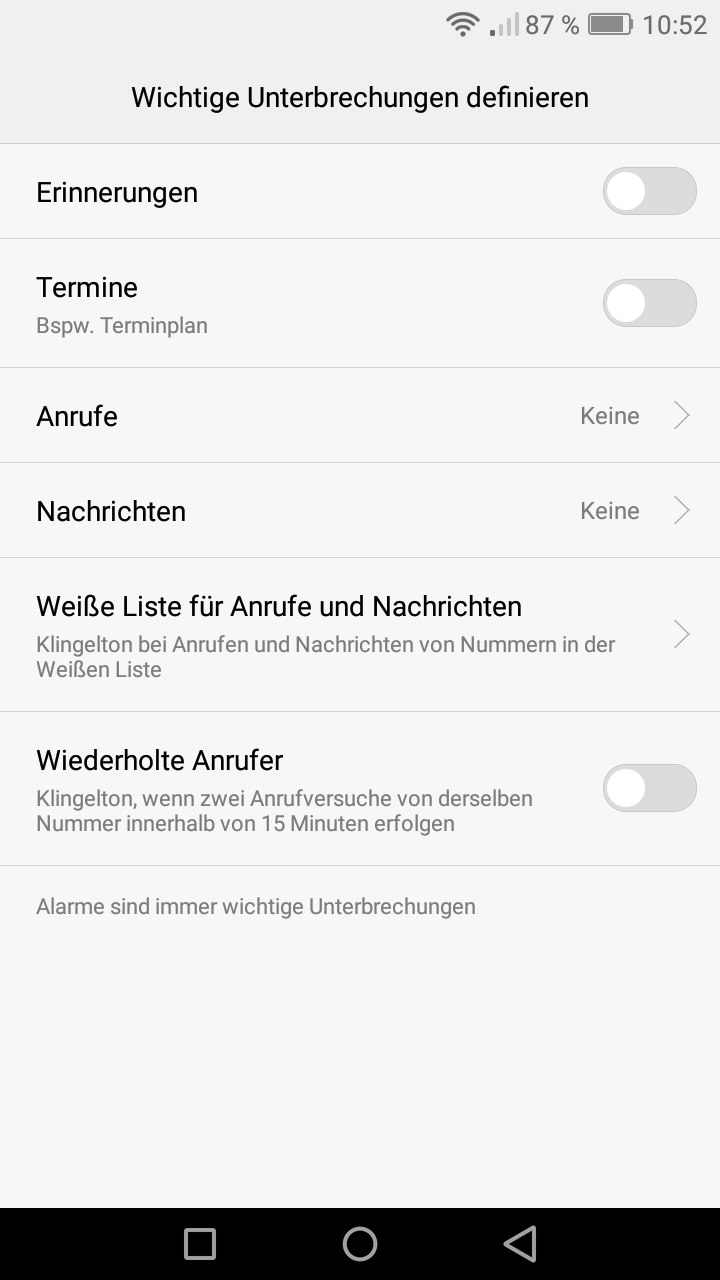
Task: Enable the Erinnerungen switch
Action: pyautogui.click(x=649, y=191)
